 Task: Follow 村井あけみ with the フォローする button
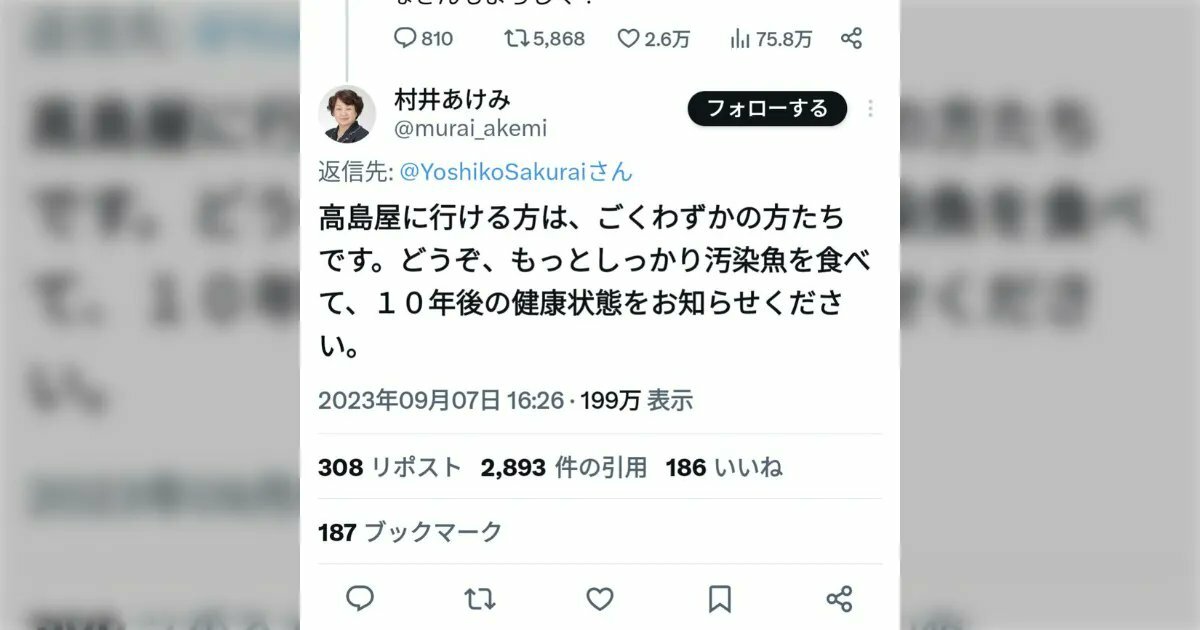pos(767,109)
